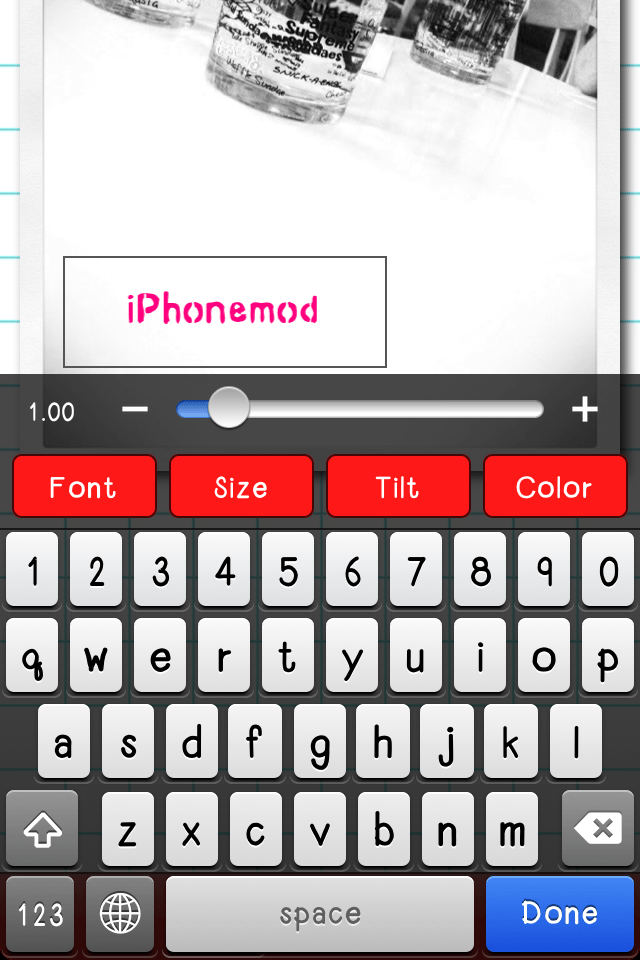Switch to the 123 symbols keyboard
640x960 pixels.
pos(40,914)
